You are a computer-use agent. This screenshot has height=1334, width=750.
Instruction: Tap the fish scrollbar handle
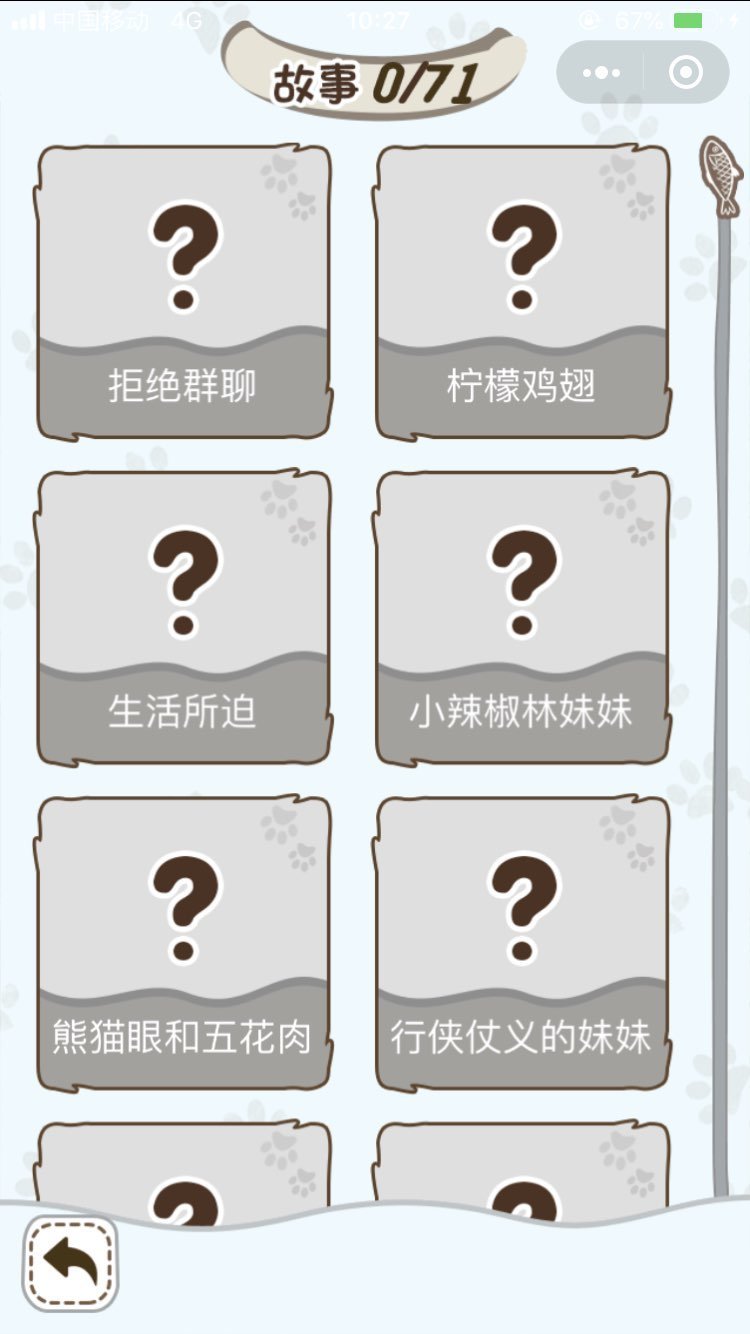coord(719,176)
